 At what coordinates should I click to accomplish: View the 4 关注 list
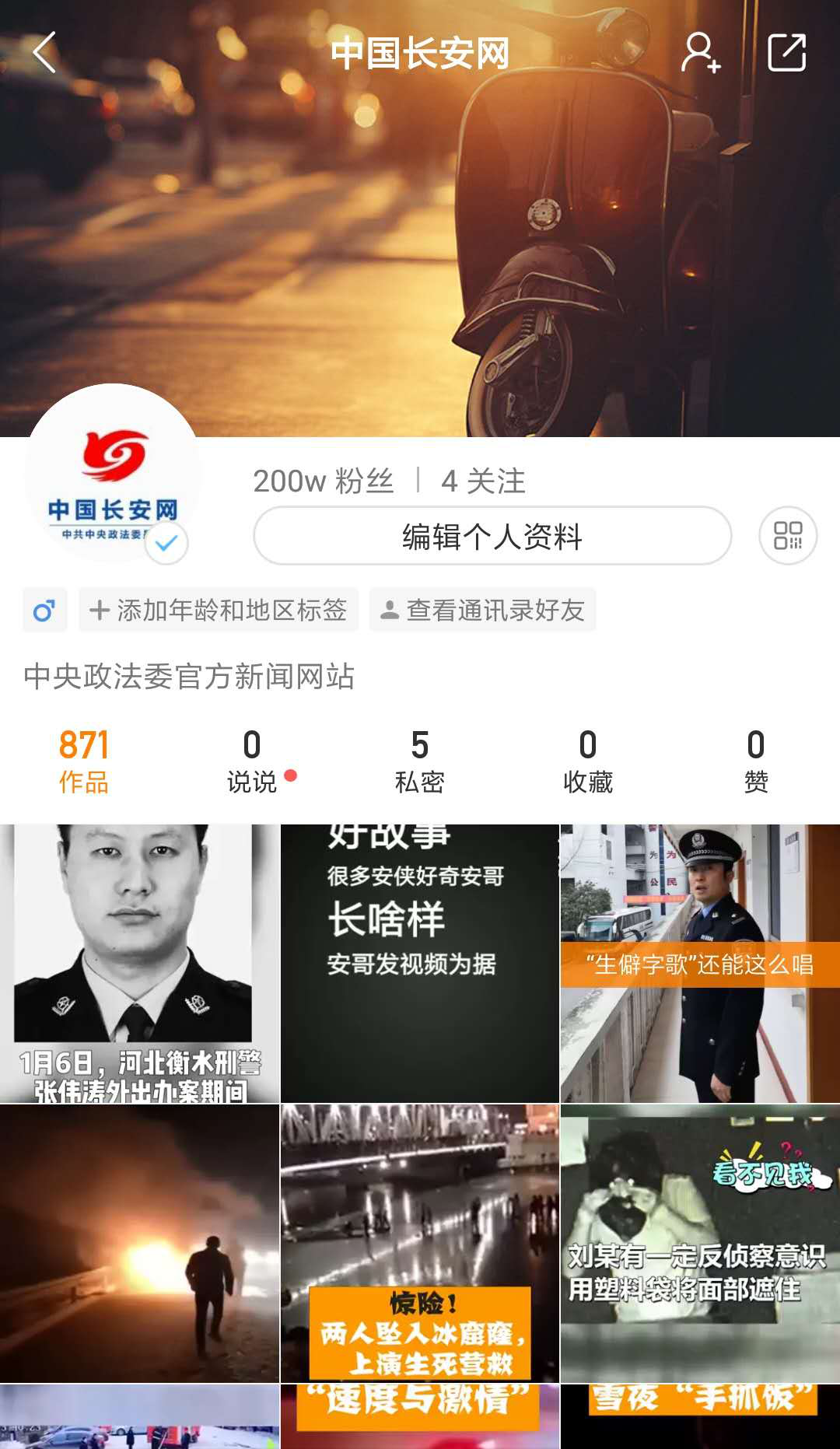point(483,481)
